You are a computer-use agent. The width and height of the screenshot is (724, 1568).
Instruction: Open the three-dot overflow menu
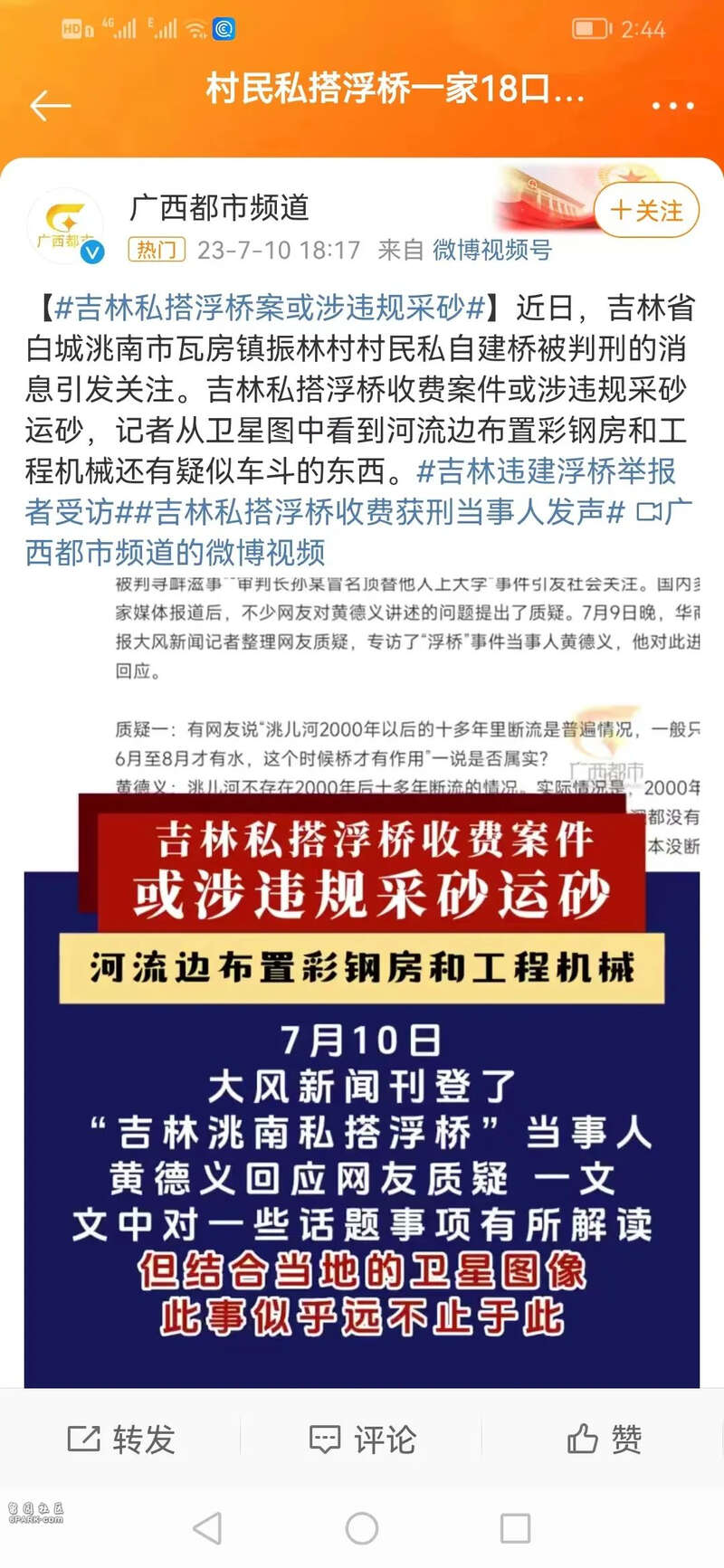click(x=672, y=106)
